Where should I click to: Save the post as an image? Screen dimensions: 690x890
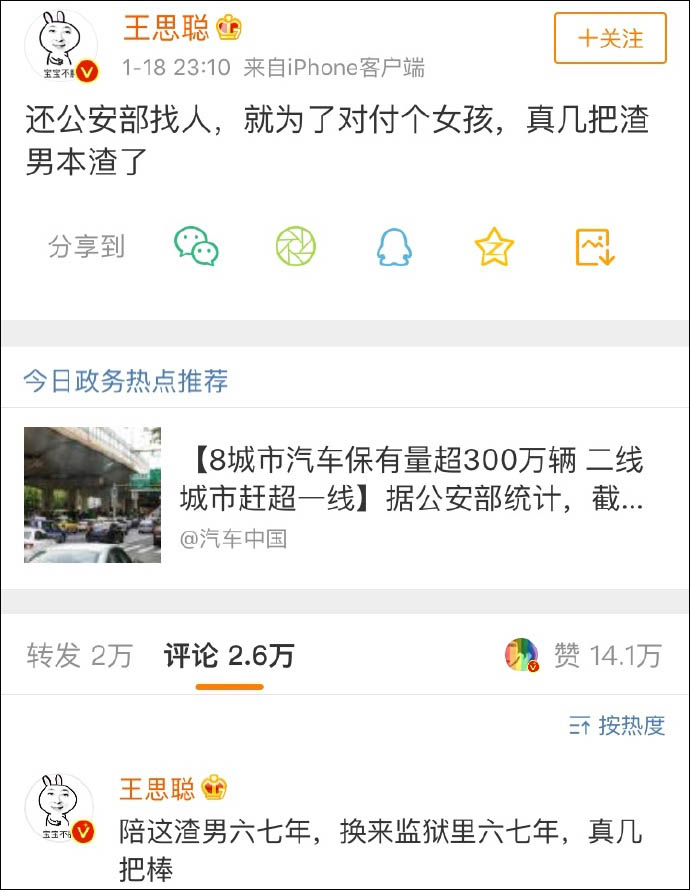[594, 246]
